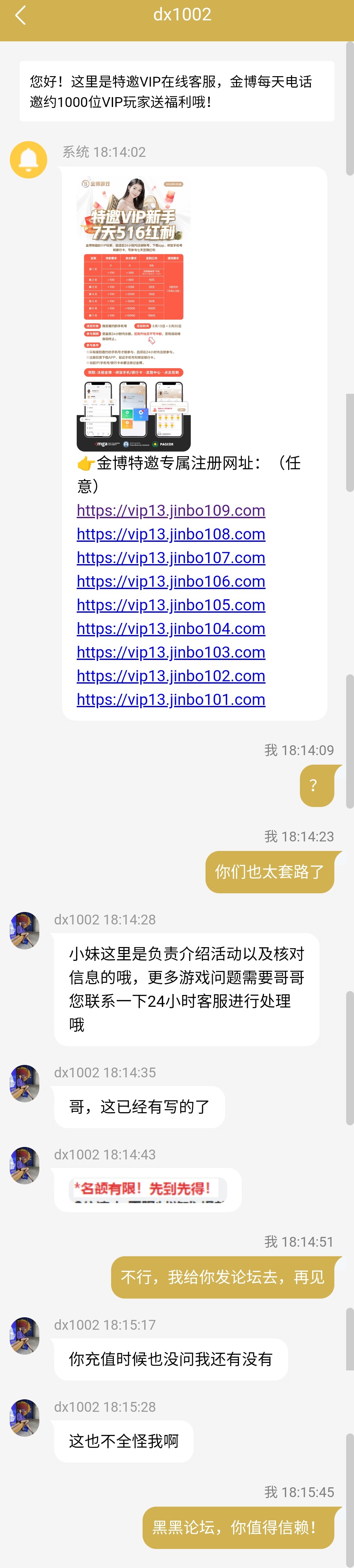Visit the vip13.jinbo107.com link

[170, 558]
